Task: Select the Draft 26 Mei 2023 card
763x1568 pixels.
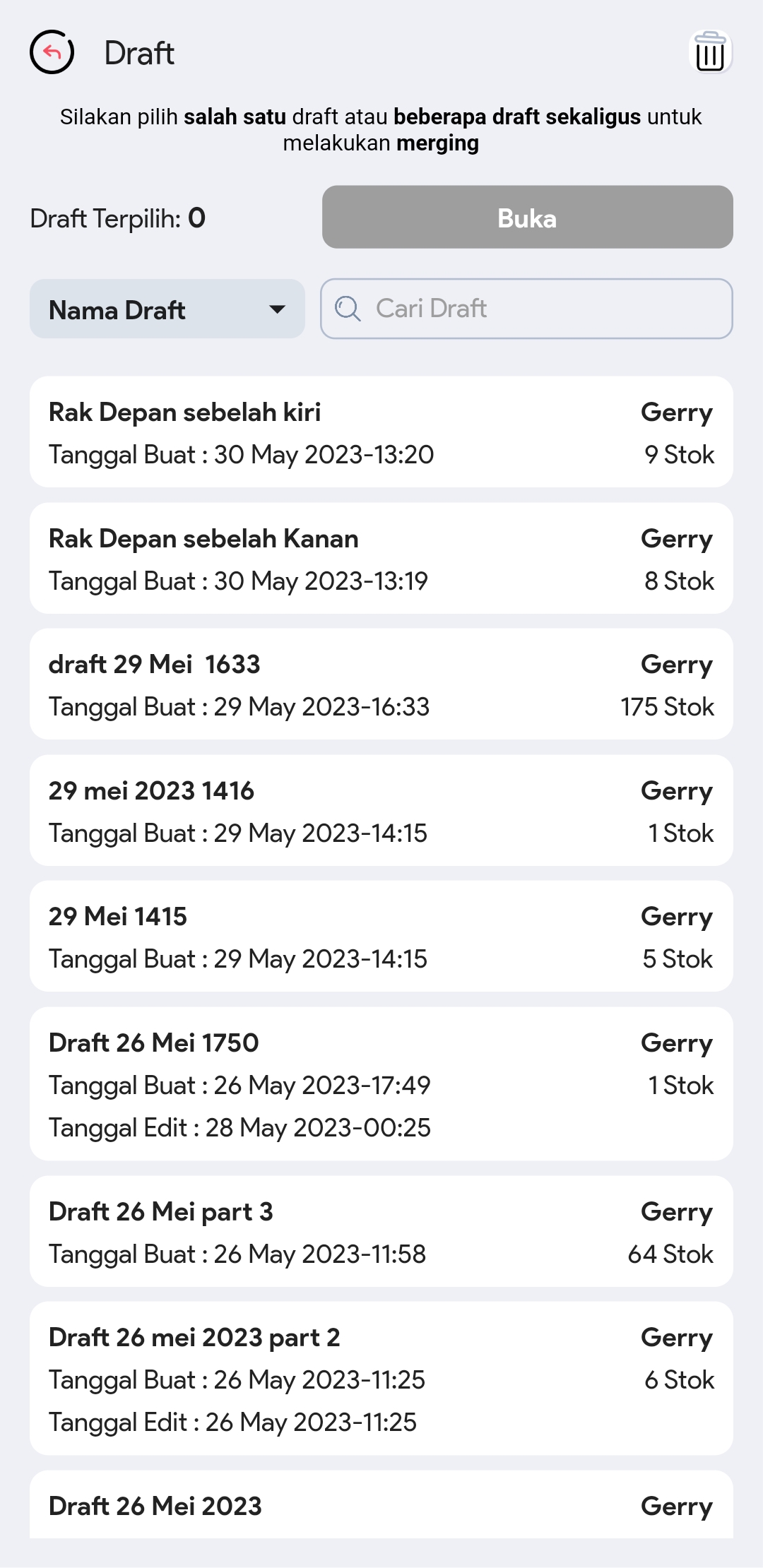Action: pos(381,1506)
